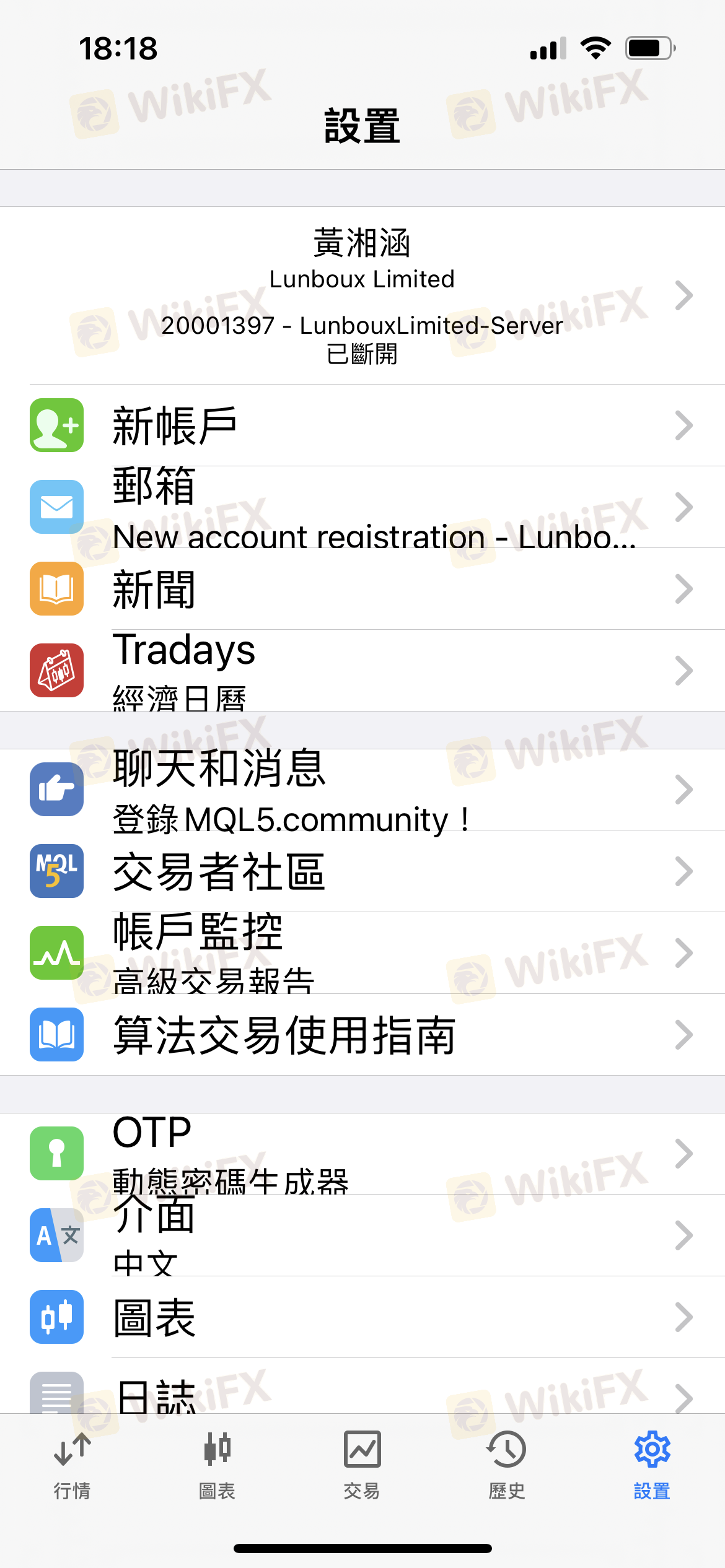This screenshot has width=725, height=1568.
Task: Open the 郵箱 mailbox
Action: click(x=362, y=507)
